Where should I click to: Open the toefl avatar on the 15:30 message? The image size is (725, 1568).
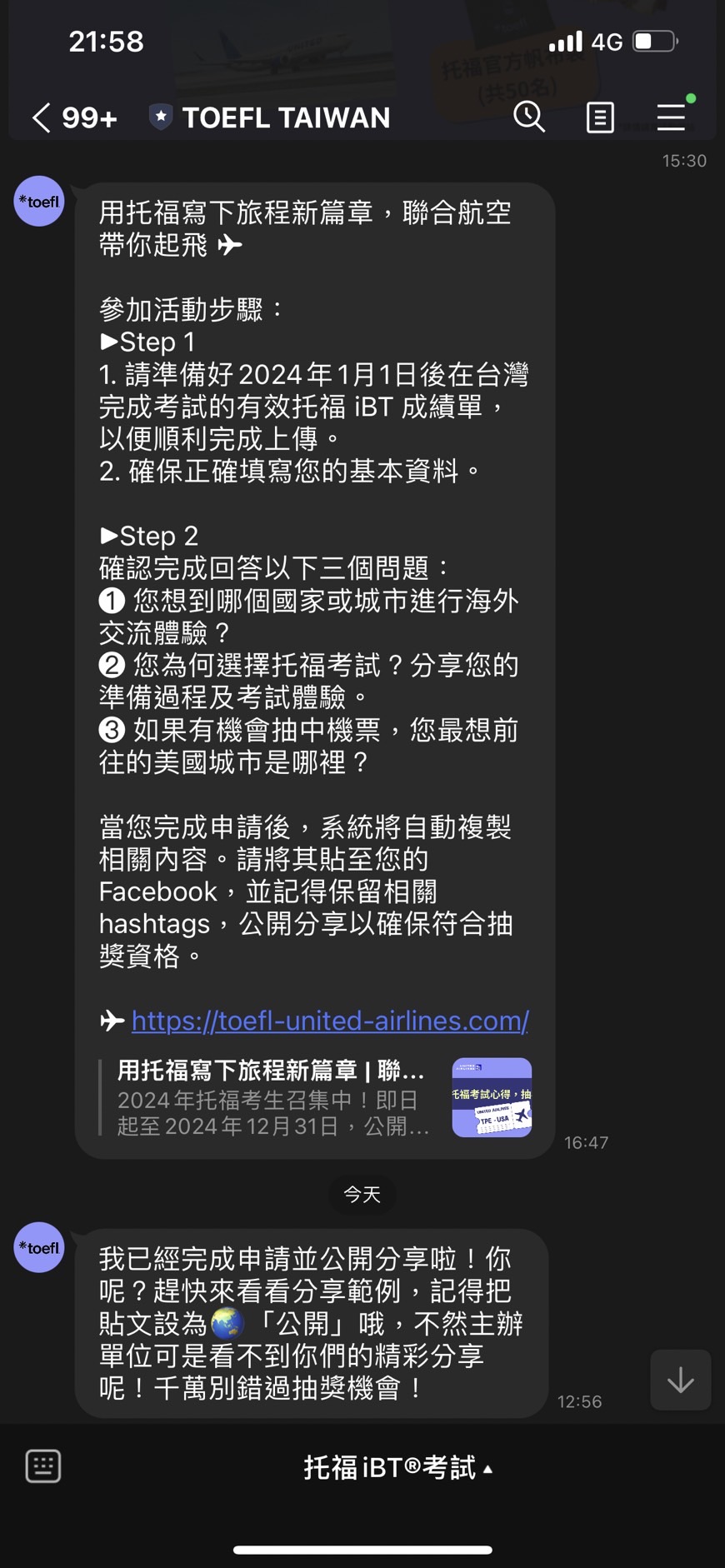tap(39, 201)
